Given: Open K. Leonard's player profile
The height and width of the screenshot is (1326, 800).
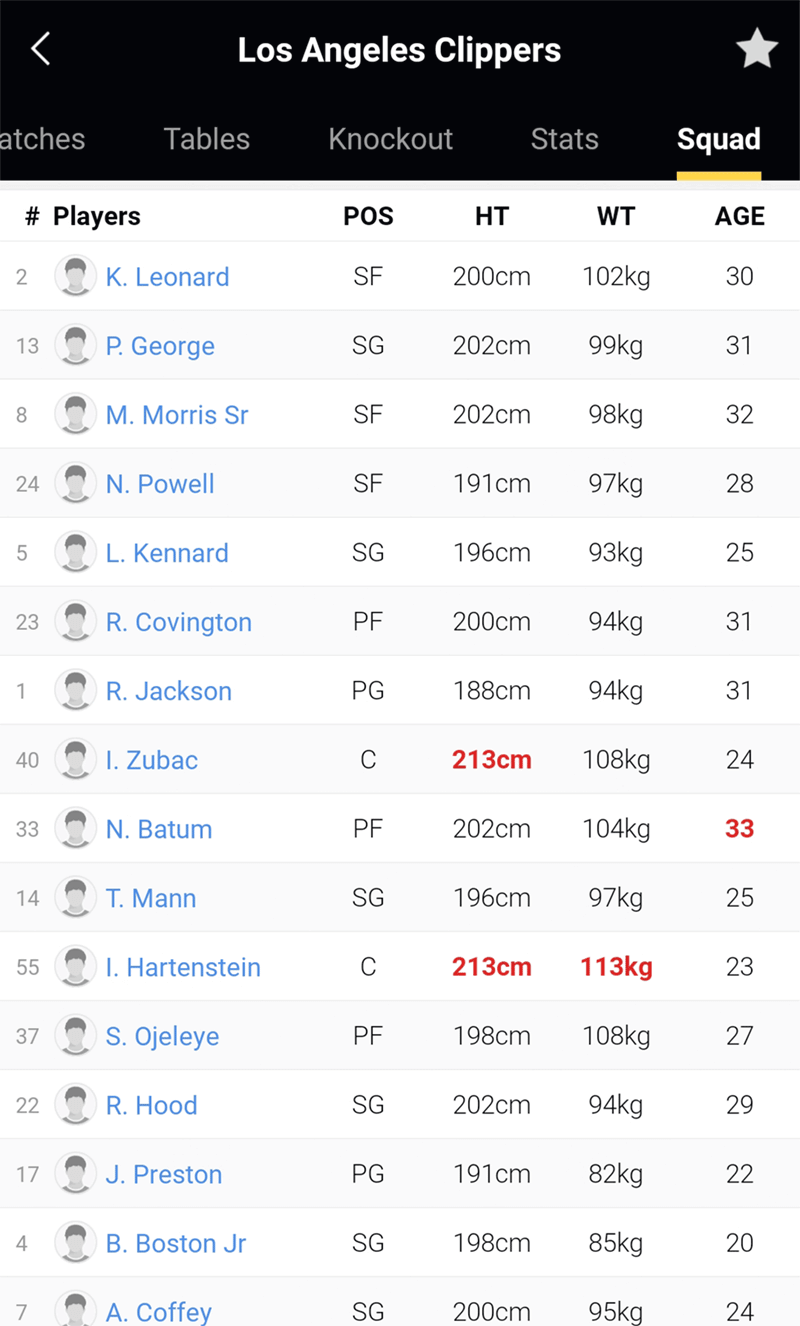Looking at the screenshot, I should coord(168,277).
